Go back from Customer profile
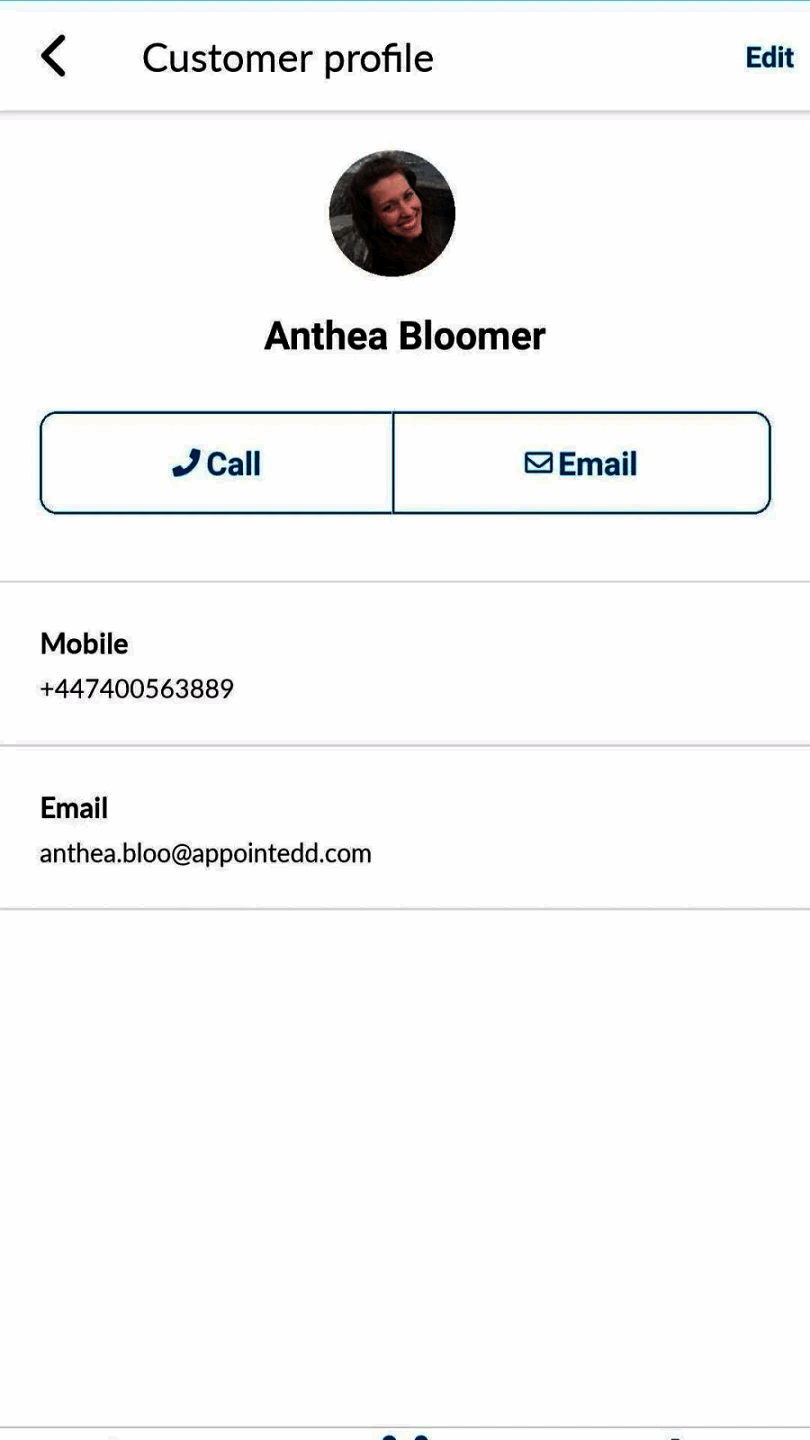 point(54,57)
